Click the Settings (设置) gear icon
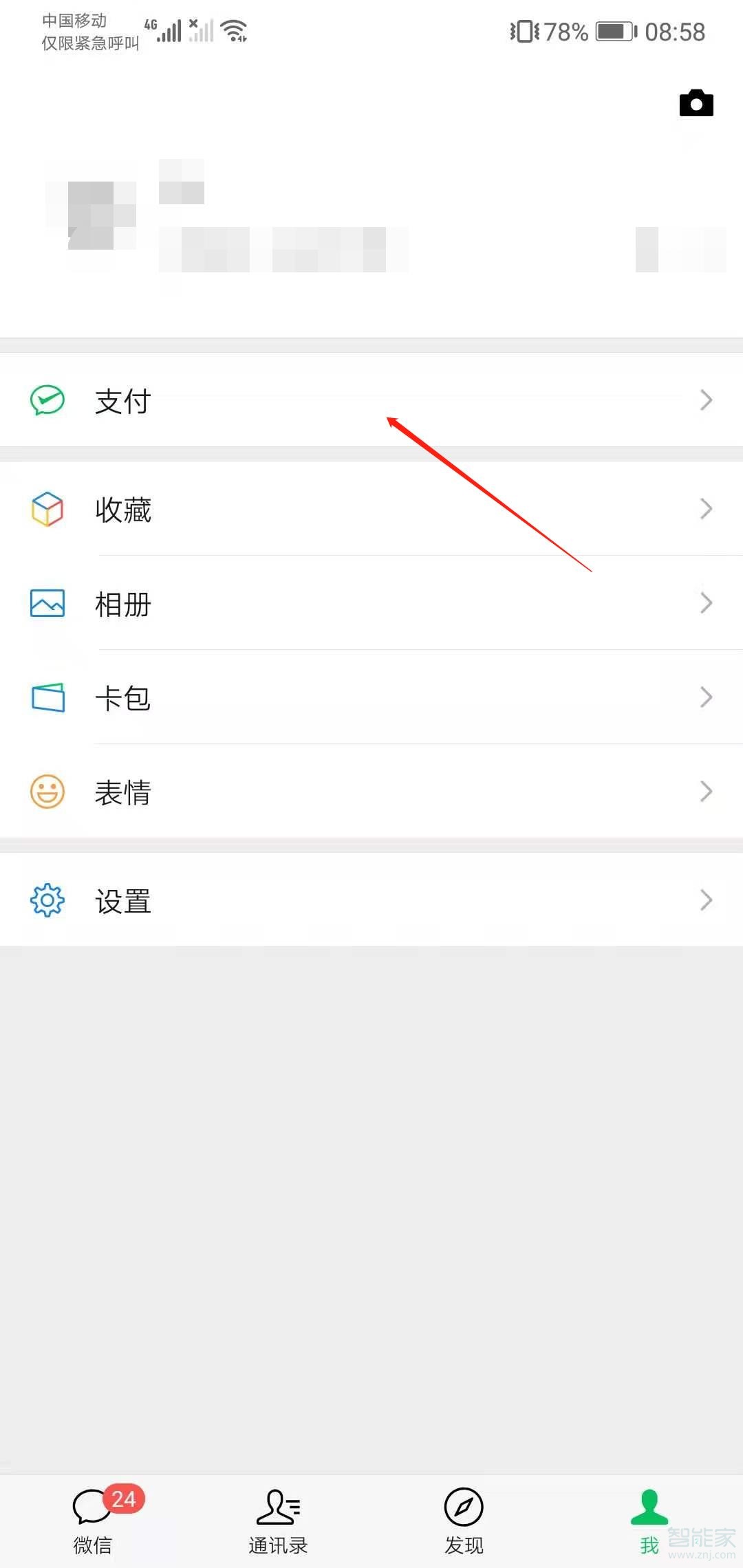 (45, 900)
